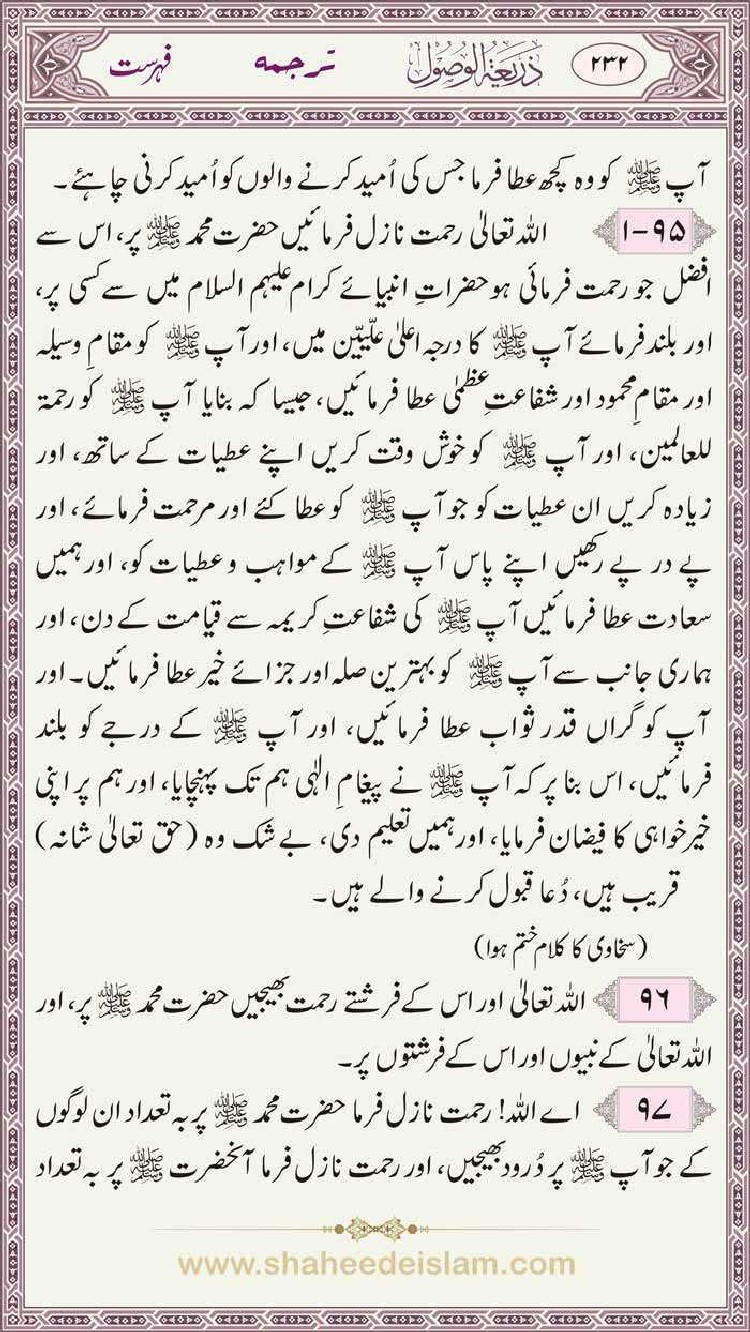
Task: Open the www.shaheedeislam.com website link
Action: coord(376,1264)
